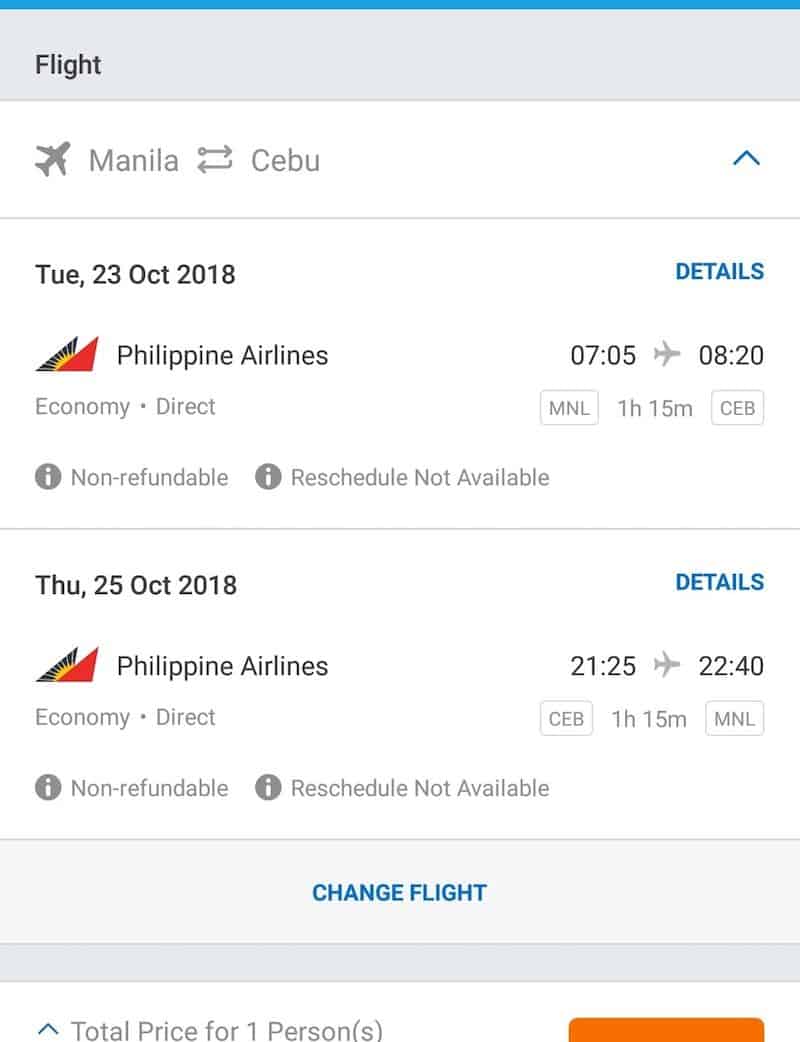The image size is (800, 1042).
Task: Expand Total Price for 1 Person(s)
Action: tap(210, 1029)
